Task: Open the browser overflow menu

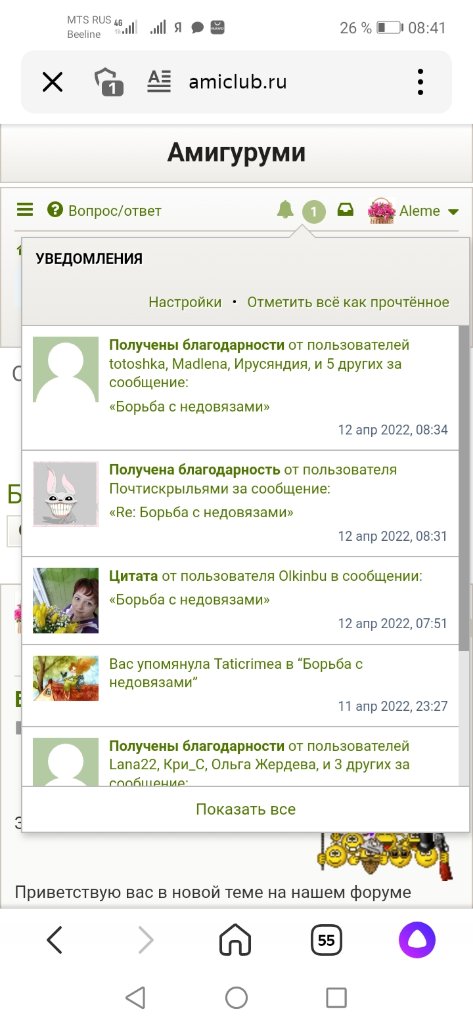Action: [x=420, y=82]
